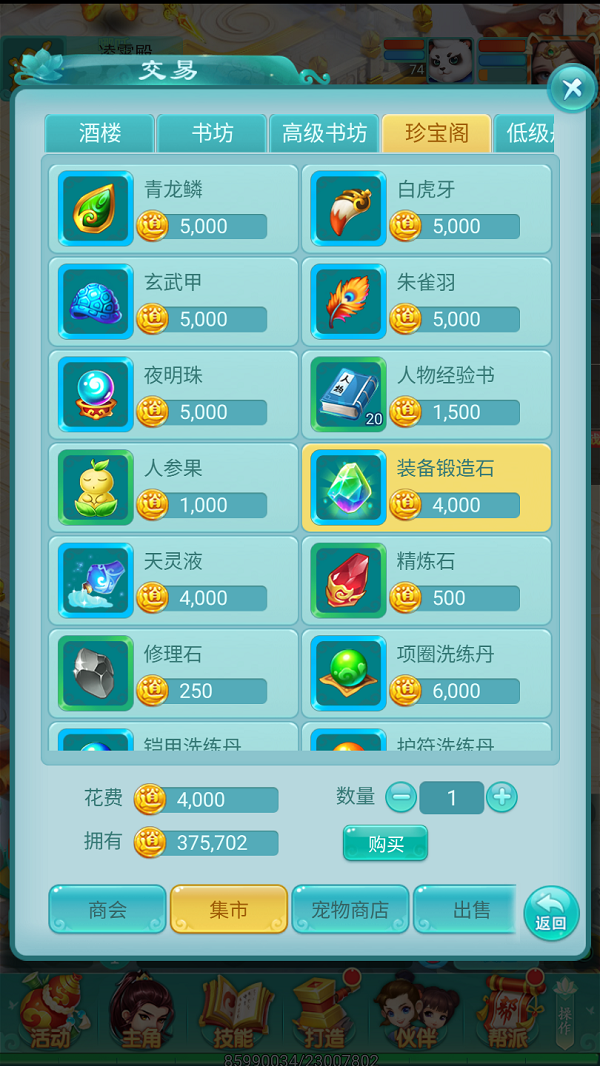Screen dimensions: 600x1066
Task: Pick the 夜明珠 item
Action: [x=173, y=395]
